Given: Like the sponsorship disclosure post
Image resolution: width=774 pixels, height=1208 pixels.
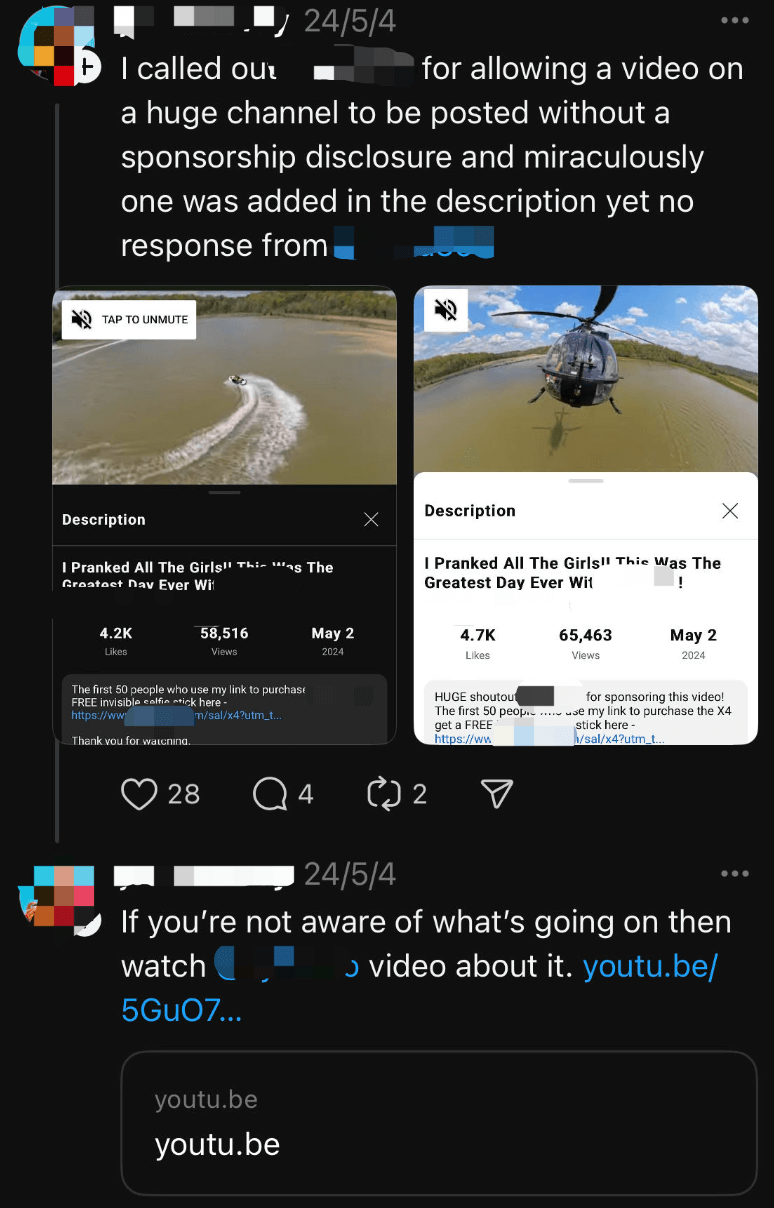Looking at the screenshot, I should [x=139, y=794].
